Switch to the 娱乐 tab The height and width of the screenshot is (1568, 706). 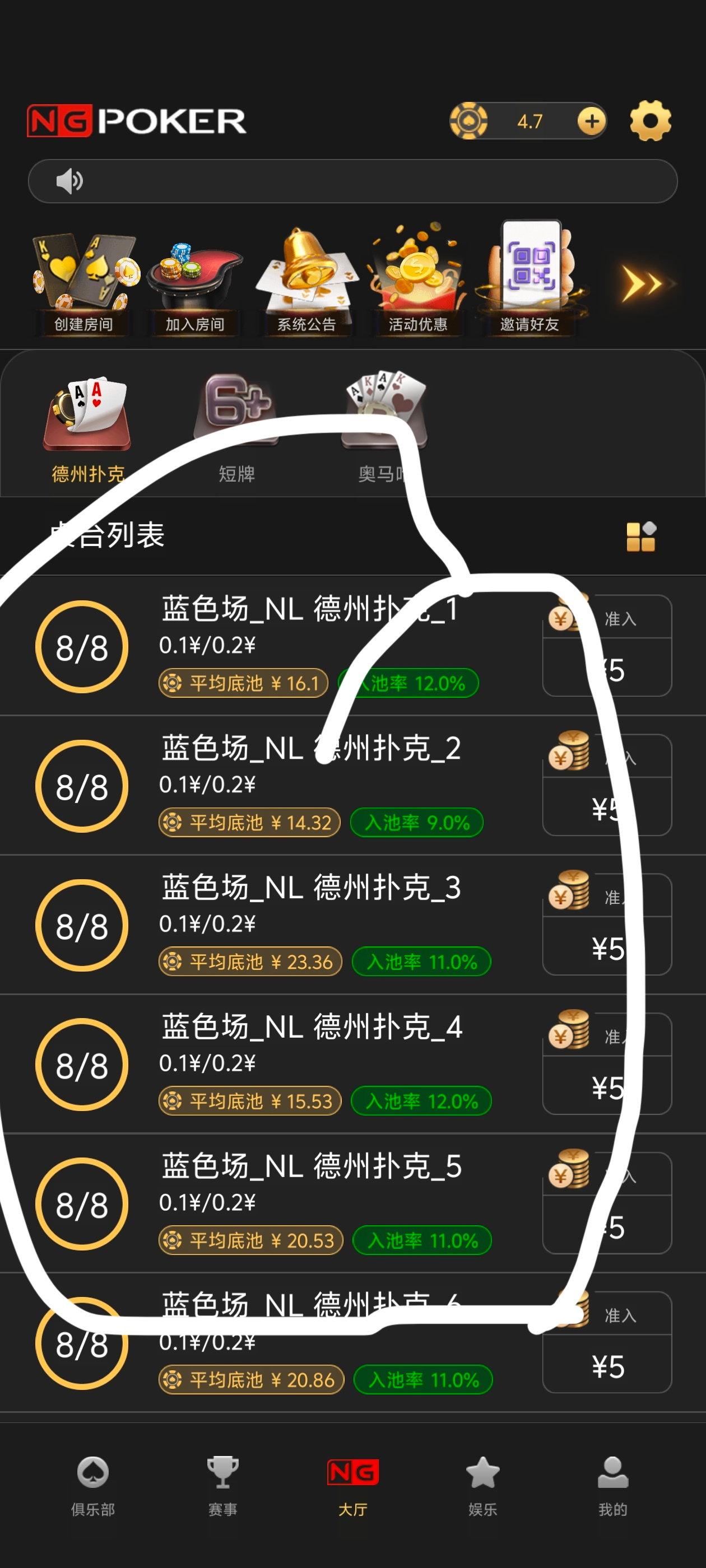(482, 1484)
